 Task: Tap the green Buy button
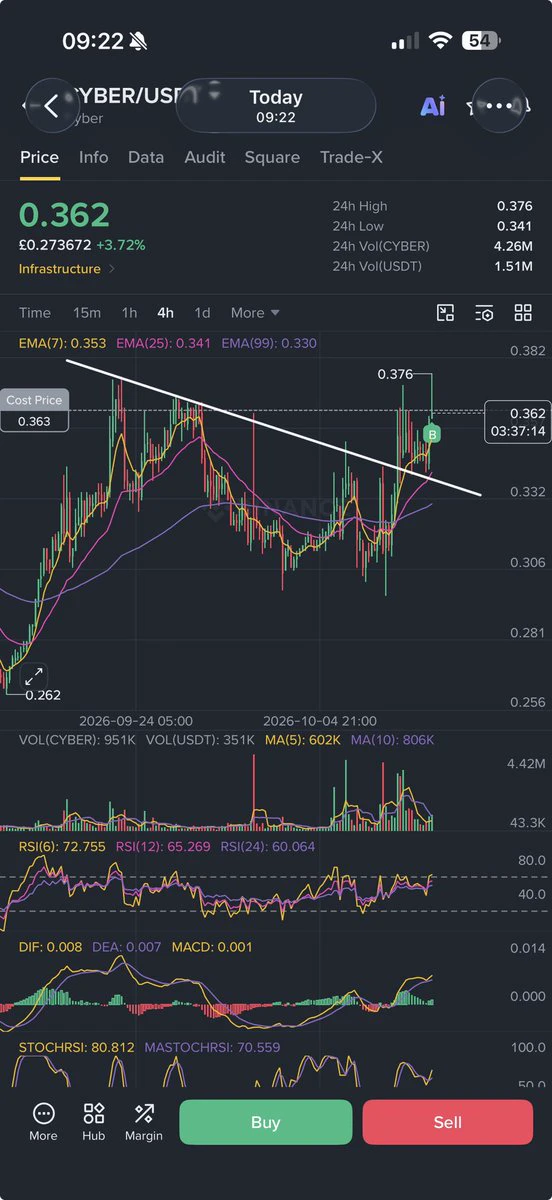point(266,1122)
